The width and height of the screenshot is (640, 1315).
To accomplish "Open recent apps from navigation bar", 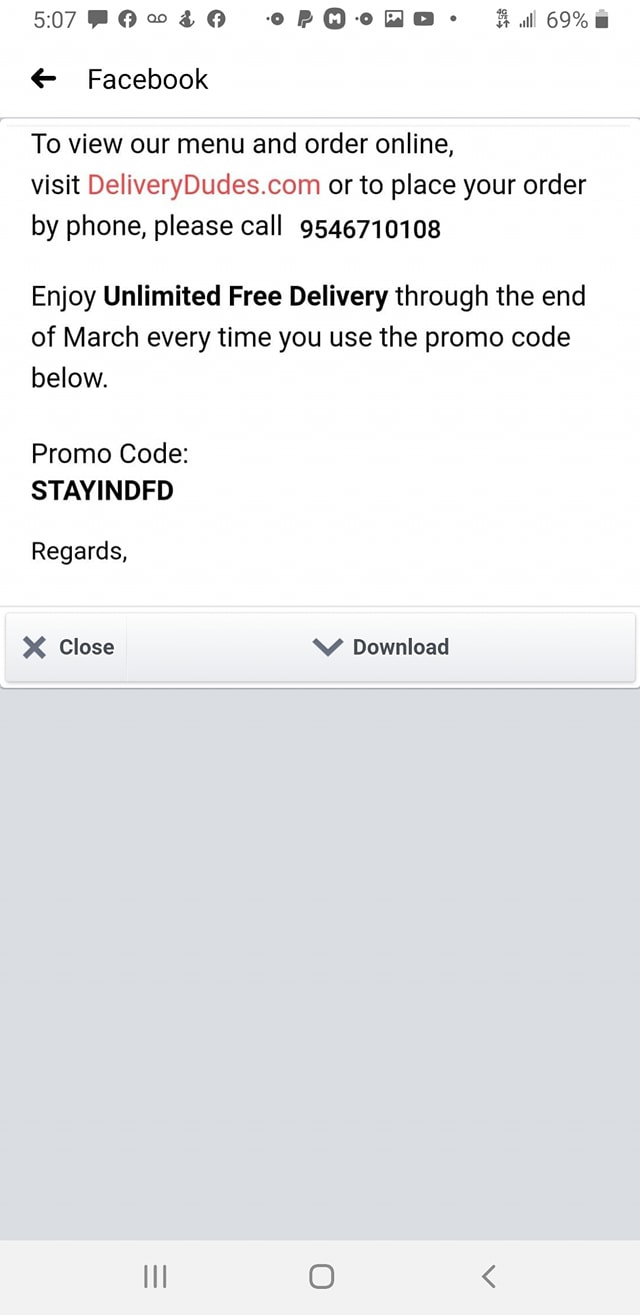I will (155, 1276).
